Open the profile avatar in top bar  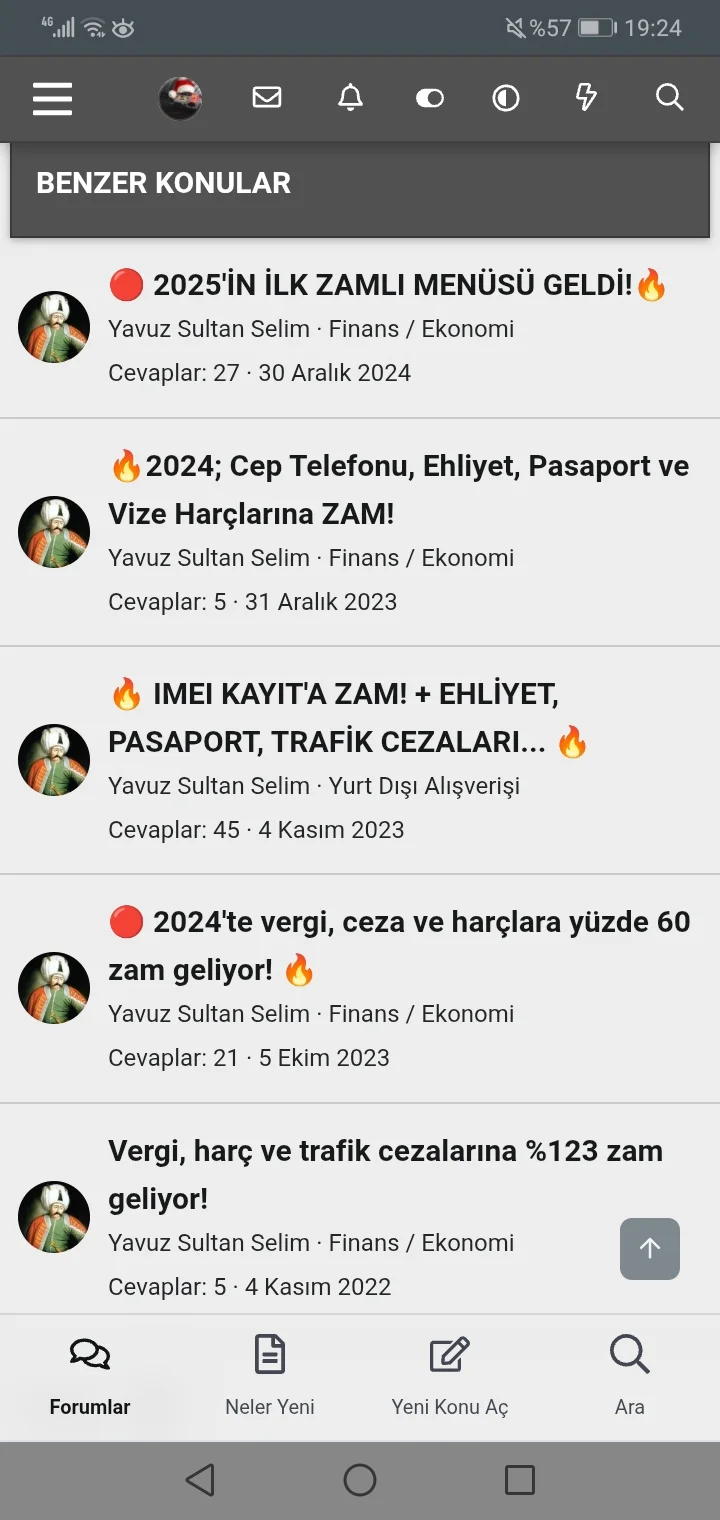pyautogui.click(x=180, y=98)
